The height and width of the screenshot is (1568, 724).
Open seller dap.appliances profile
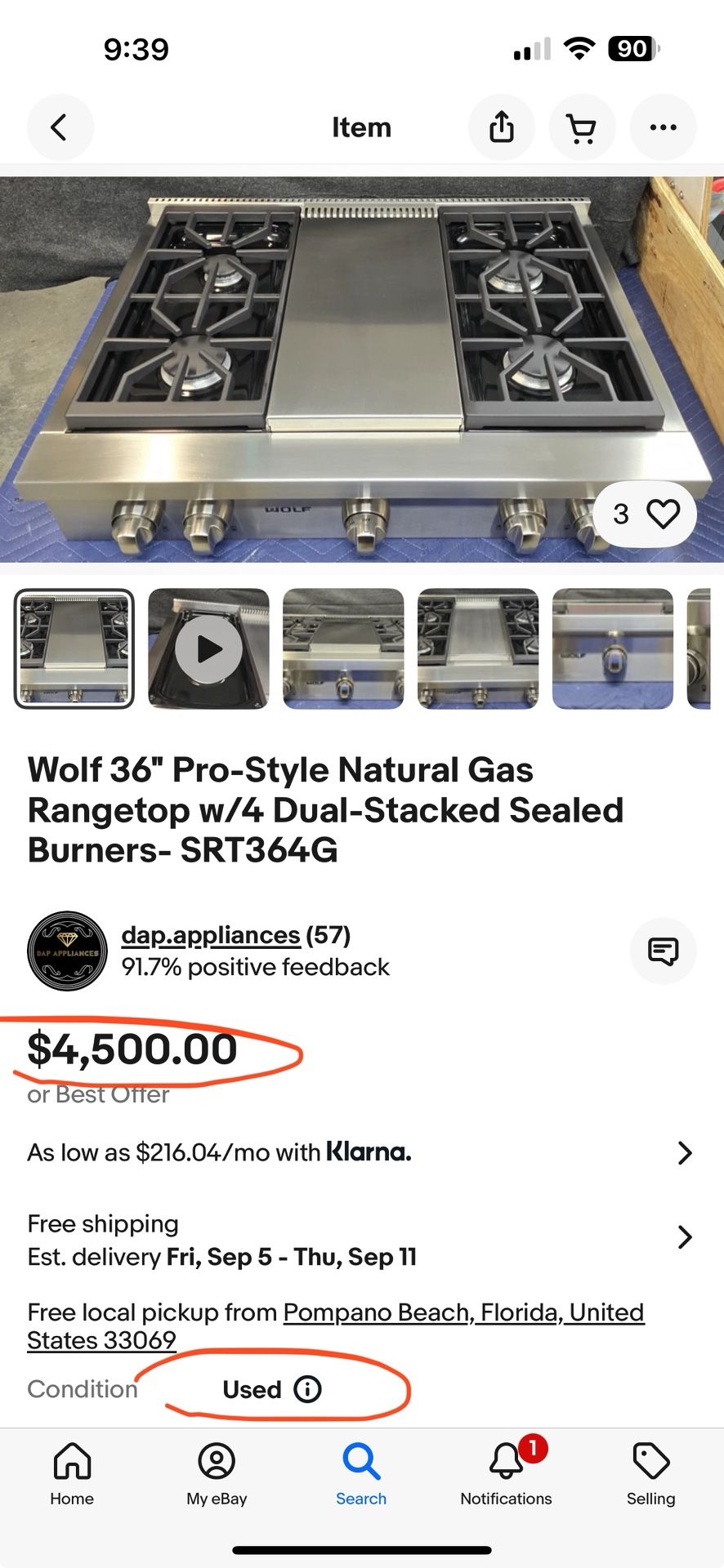pos(211,935)
